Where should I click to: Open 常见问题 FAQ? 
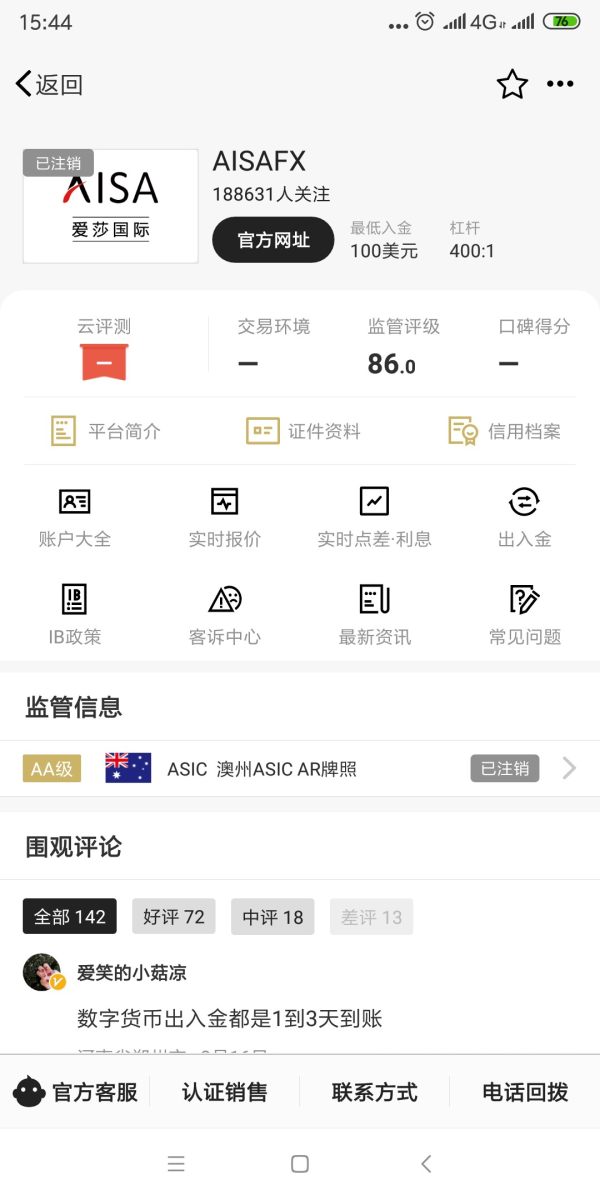(524, 615)
